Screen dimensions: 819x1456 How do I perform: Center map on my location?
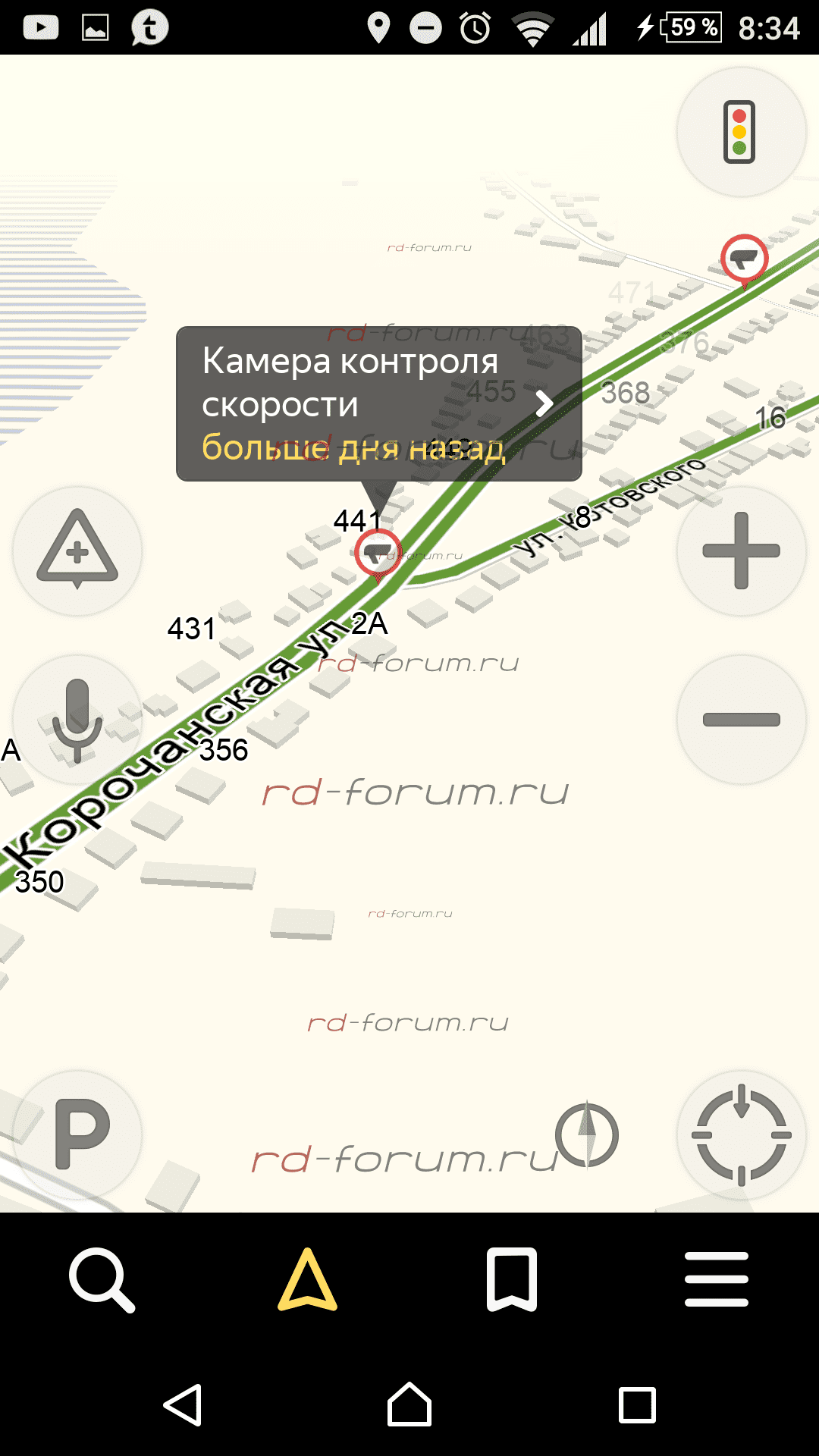click(741, 1134)
